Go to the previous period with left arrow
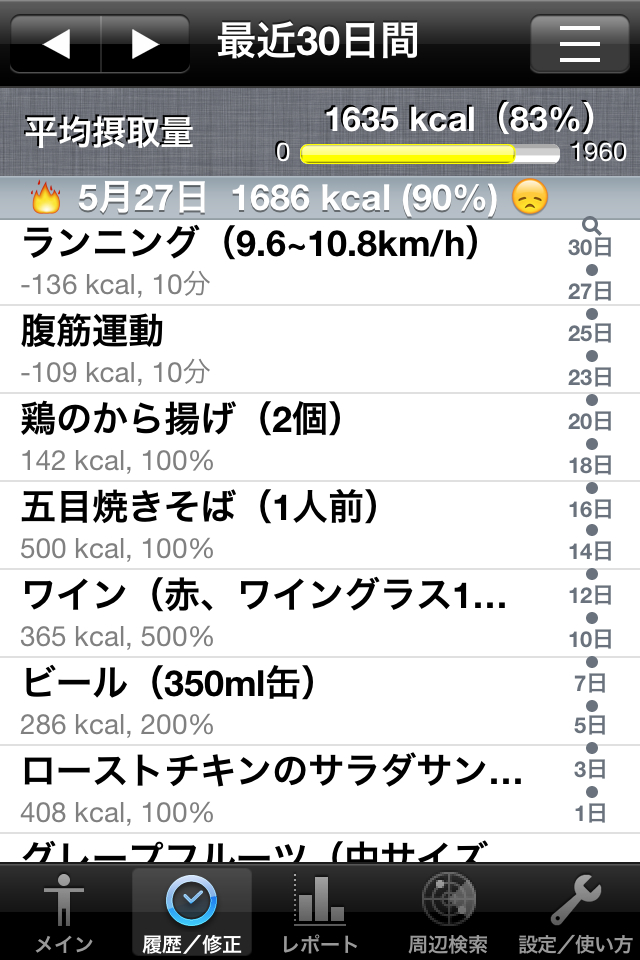The width and height of the screenshot is (640, 960). pos(56,44)
